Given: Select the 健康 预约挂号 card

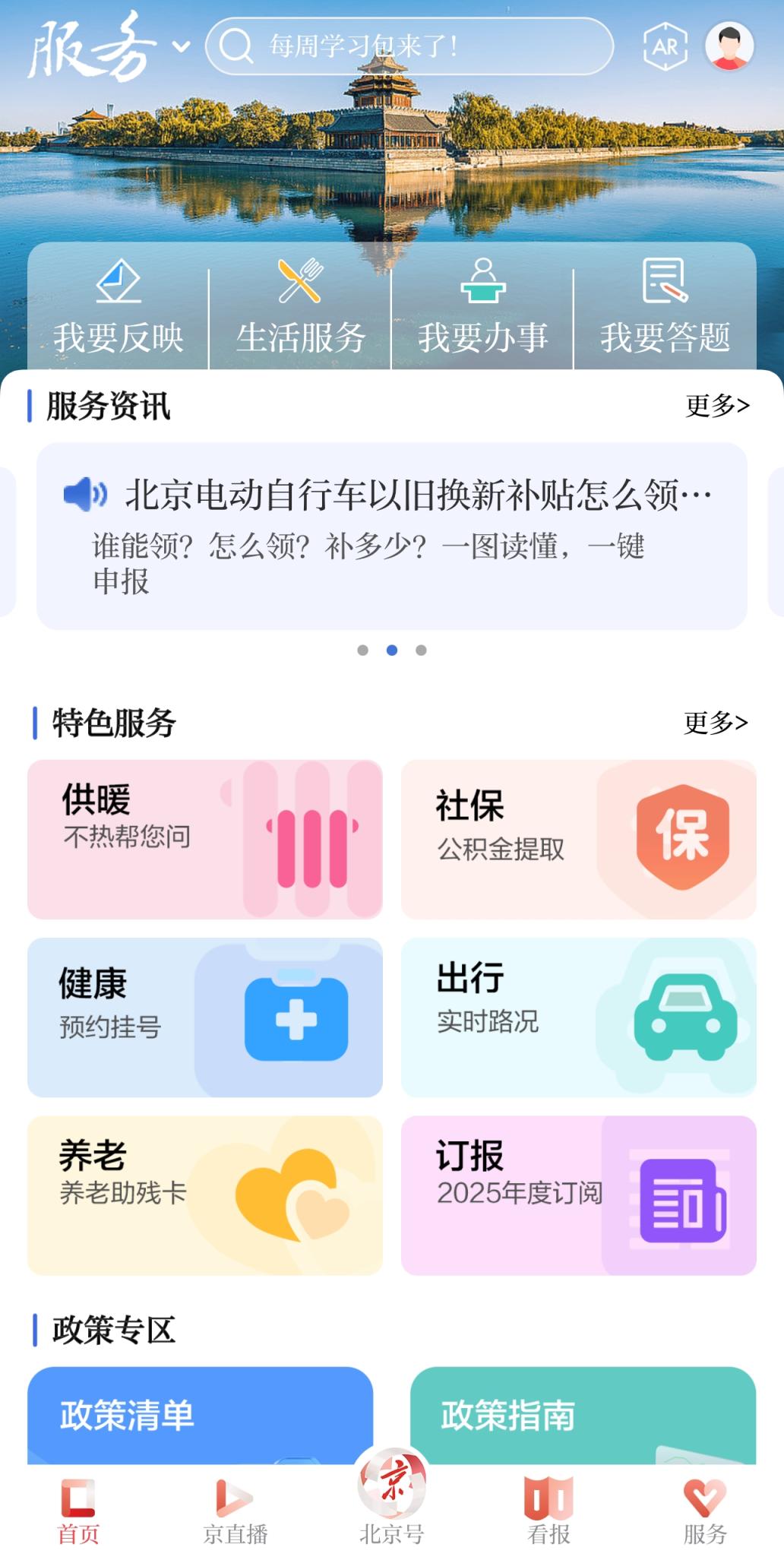Looking at the screenshot, I should coord(205,1017).
